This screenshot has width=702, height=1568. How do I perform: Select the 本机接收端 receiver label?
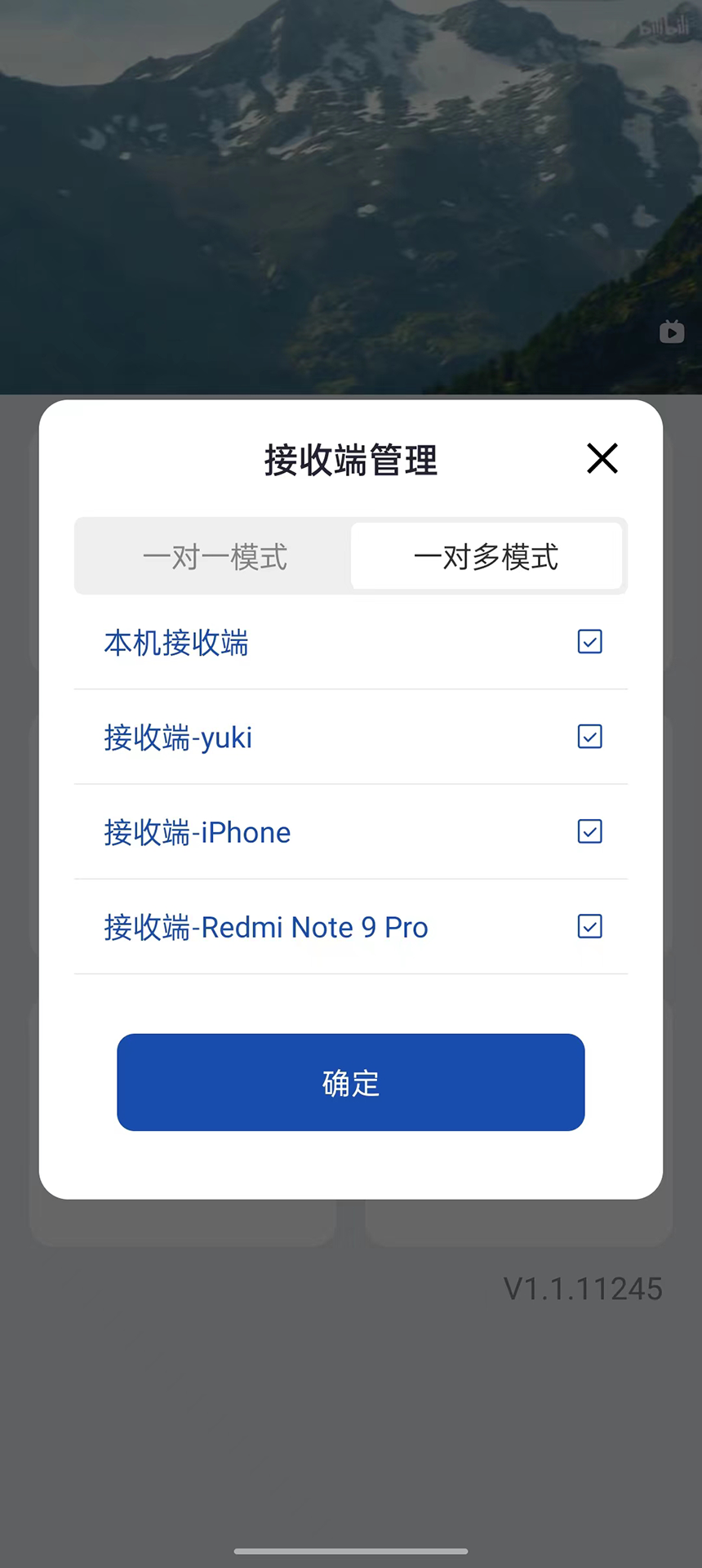click(x=175, y=644)
